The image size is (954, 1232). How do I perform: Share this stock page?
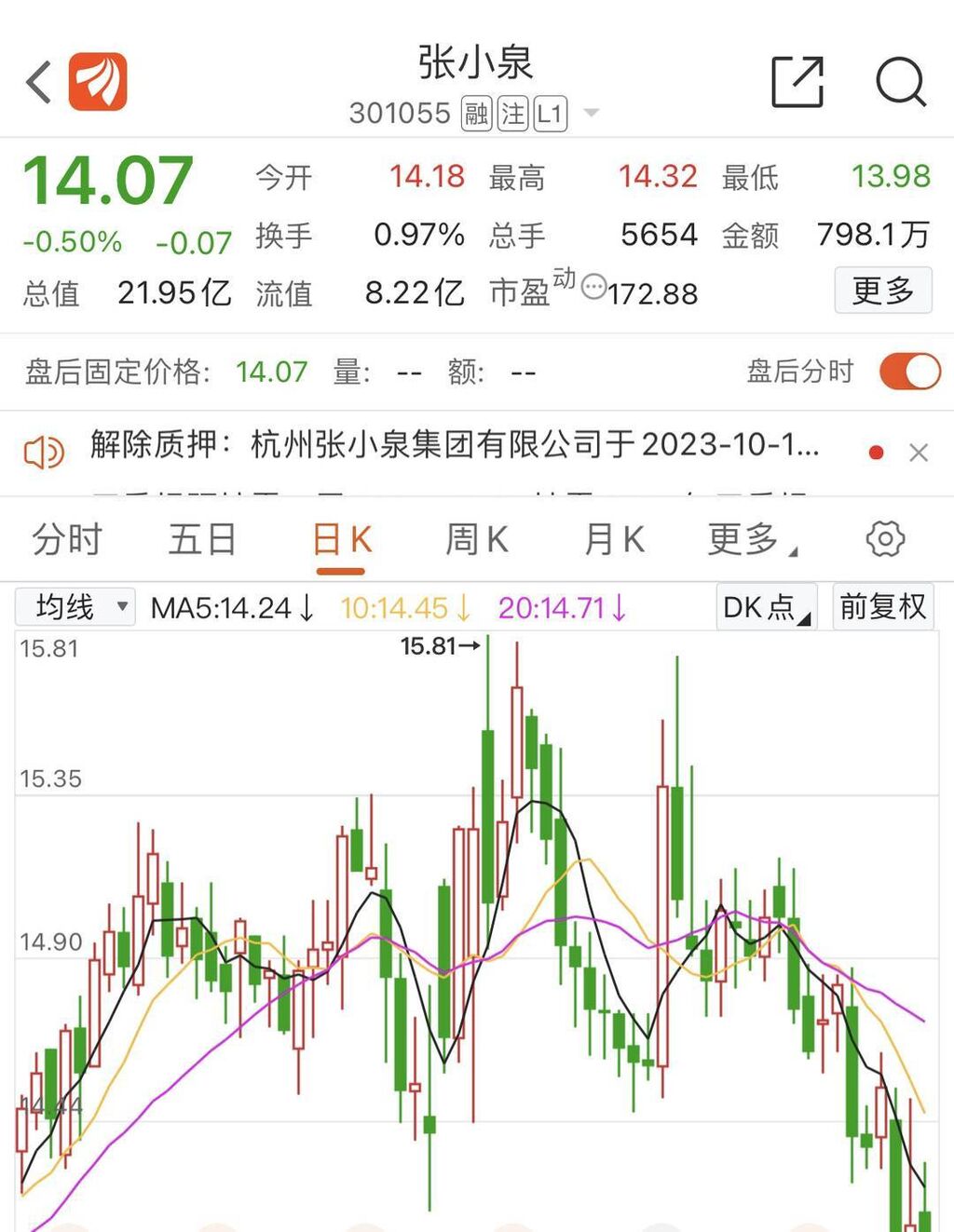(798, 82)
